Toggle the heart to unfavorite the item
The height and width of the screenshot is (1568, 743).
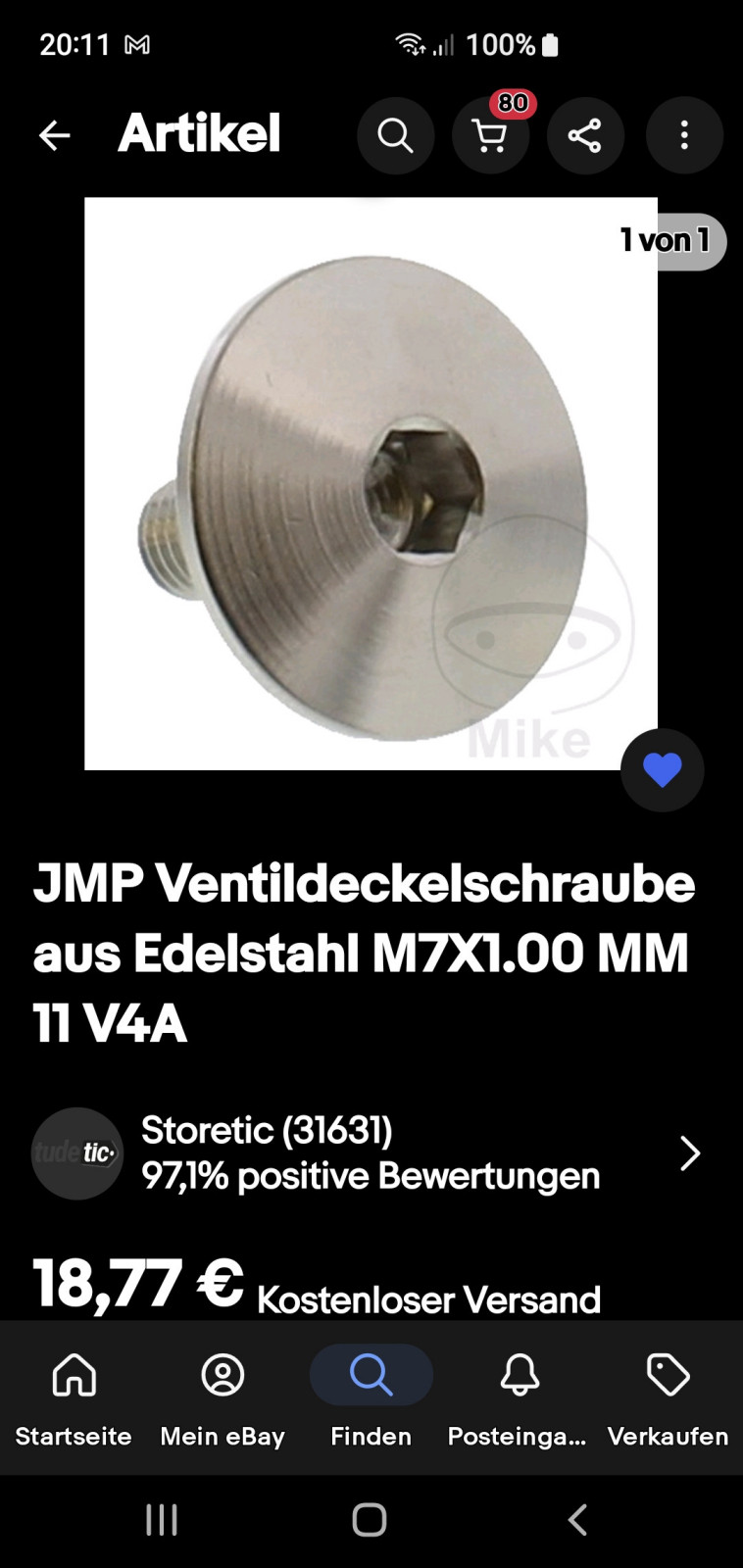point(662,770)
